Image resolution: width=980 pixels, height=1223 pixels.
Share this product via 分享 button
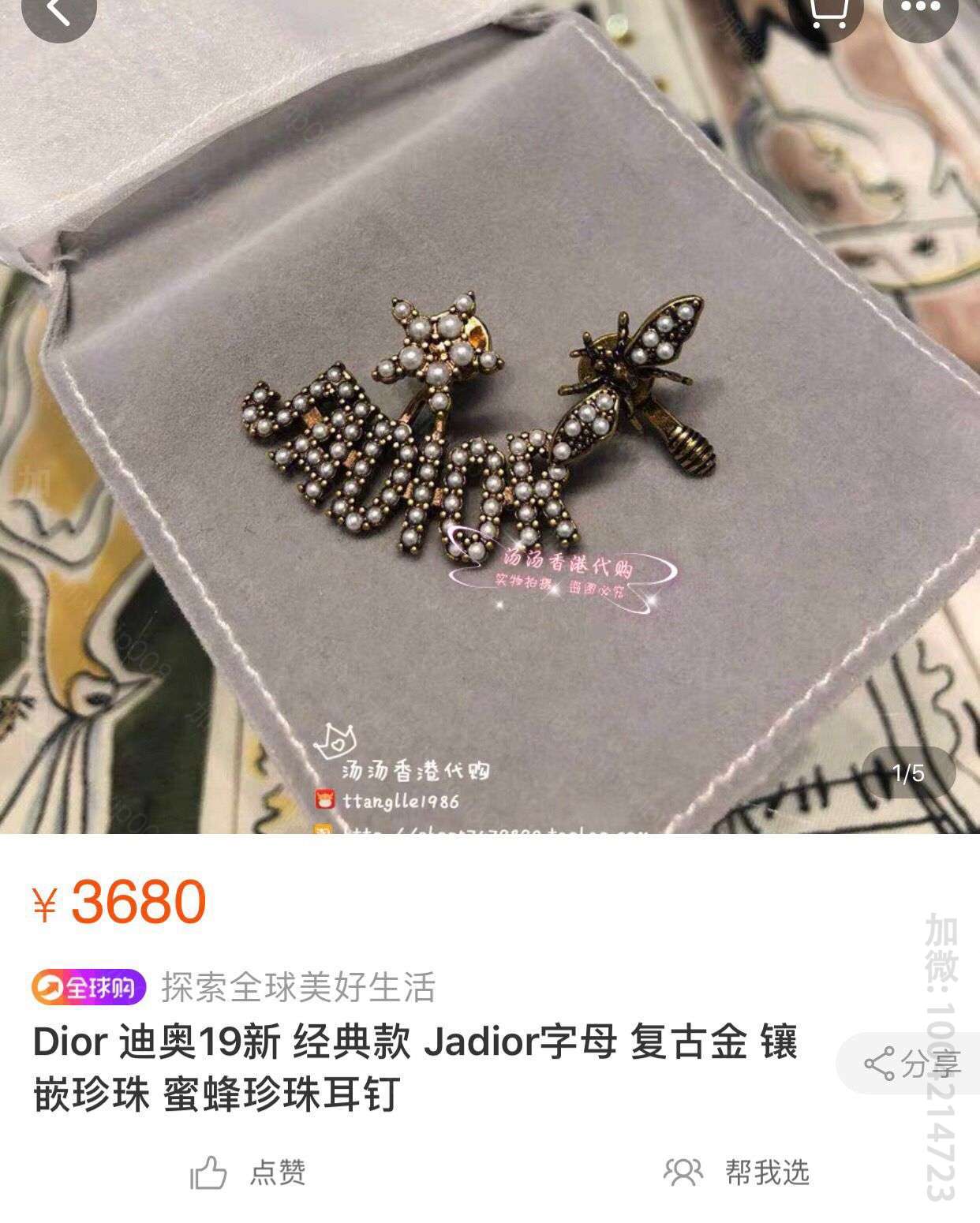click(x=912, y=1064)
